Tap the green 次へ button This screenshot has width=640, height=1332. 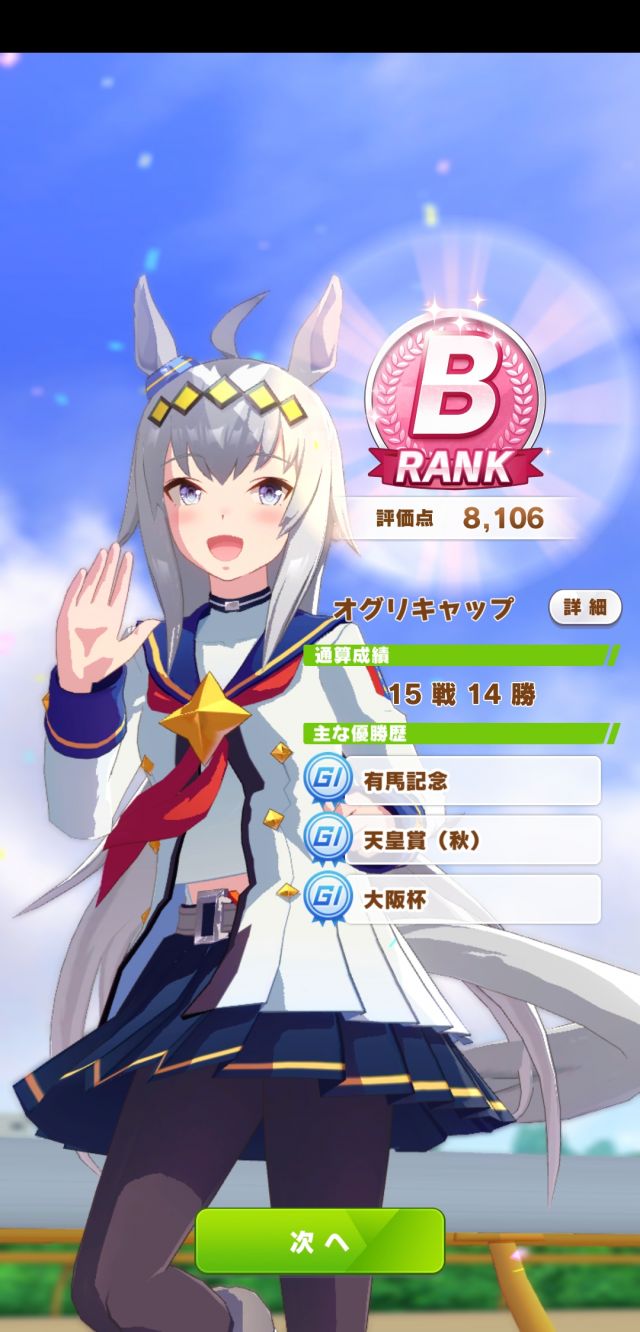pos(319,1241)
